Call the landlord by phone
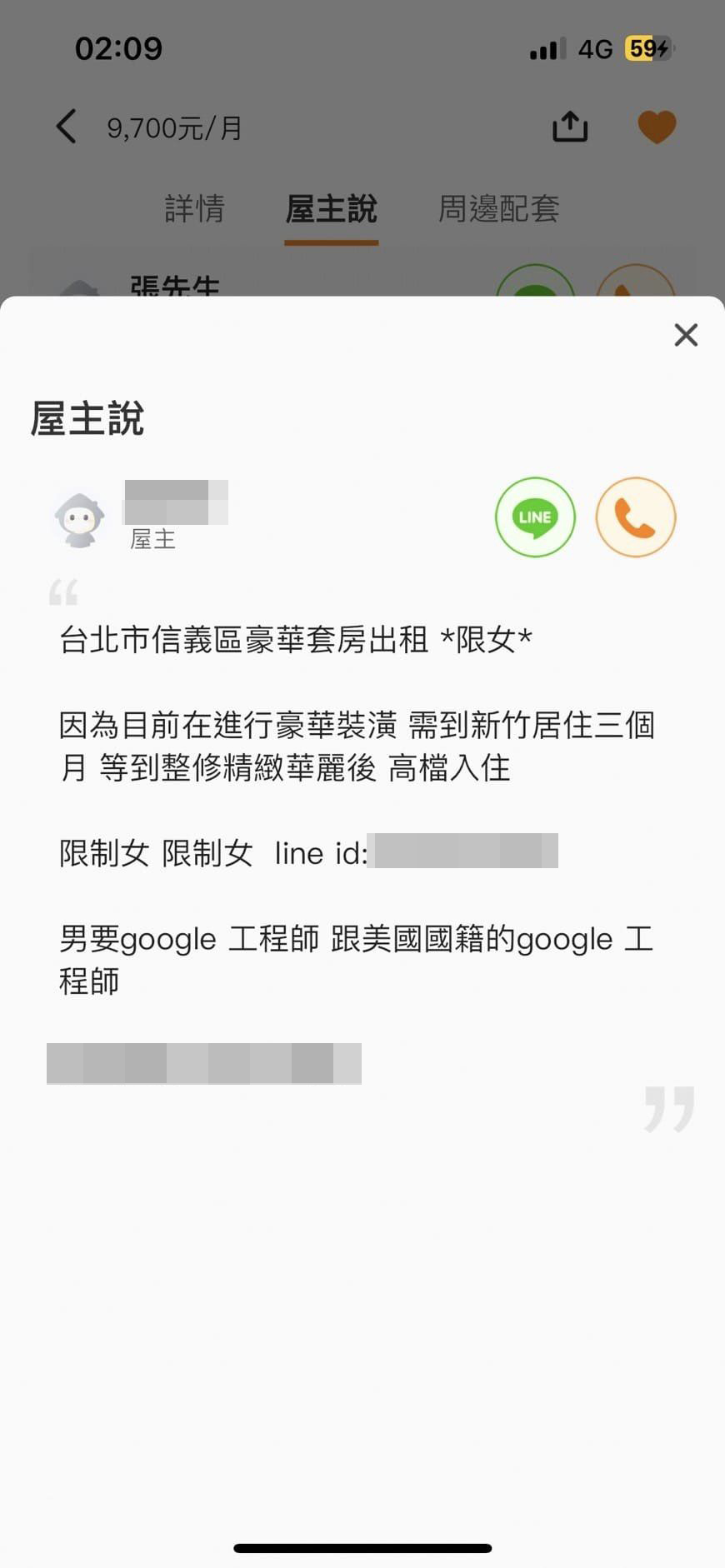Image resolution: width=725 pixels, height=1568 pixels. click(635, 517)
